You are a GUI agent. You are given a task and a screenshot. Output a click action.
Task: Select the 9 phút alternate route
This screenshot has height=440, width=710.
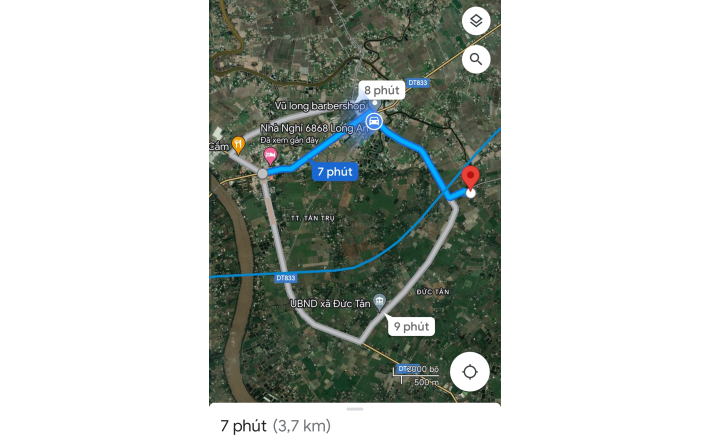(411, 326)
